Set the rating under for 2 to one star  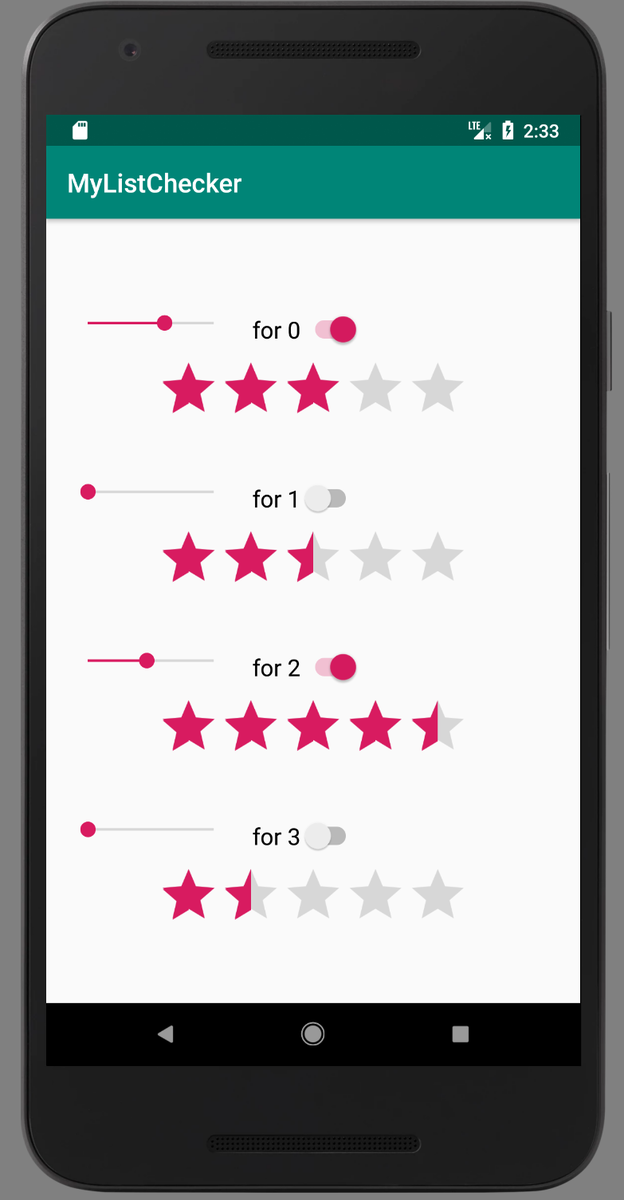point(188,726)
